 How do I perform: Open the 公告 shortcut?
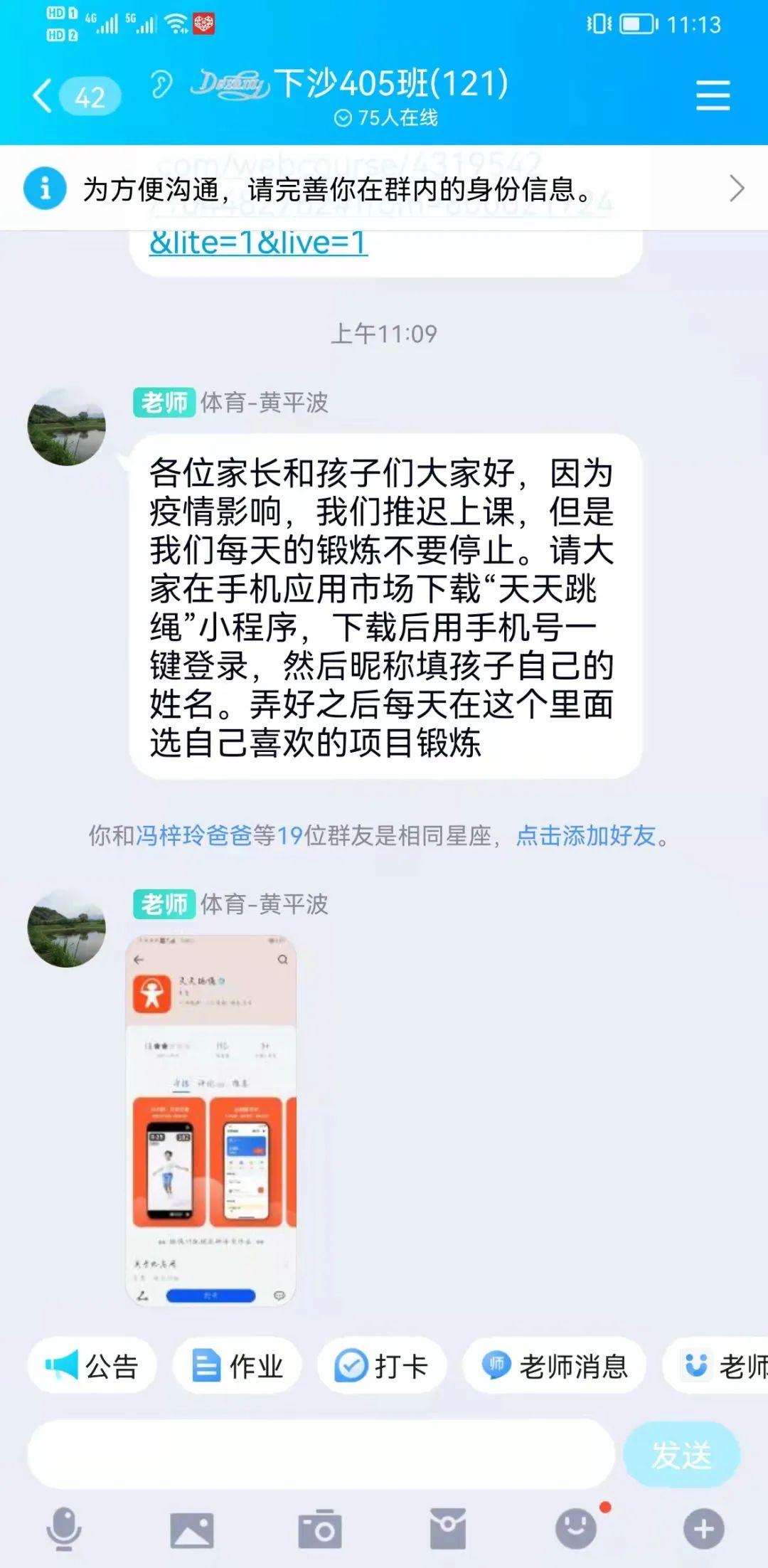92,1366
